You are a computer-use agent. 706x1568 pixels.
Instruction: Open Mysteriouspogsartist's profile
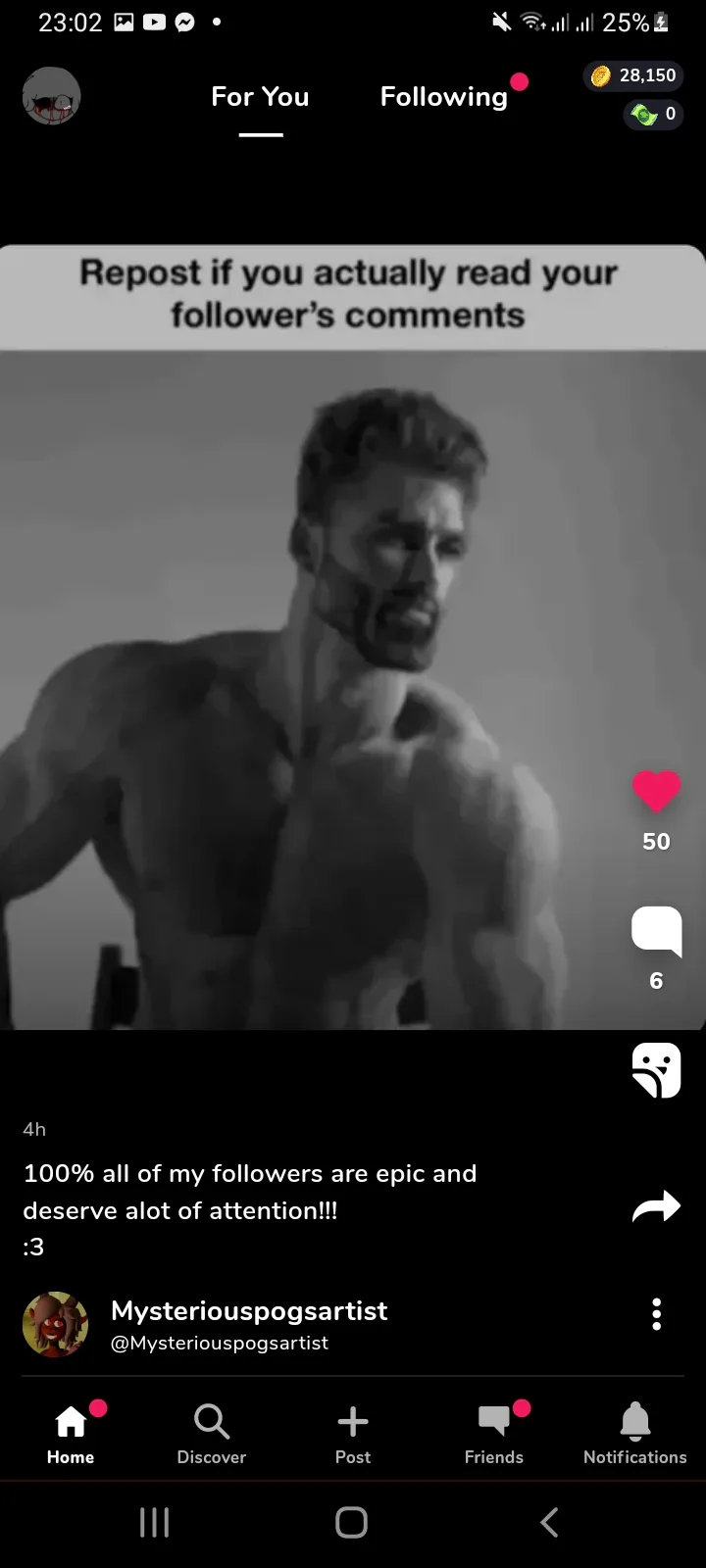tap(249, 1311)
